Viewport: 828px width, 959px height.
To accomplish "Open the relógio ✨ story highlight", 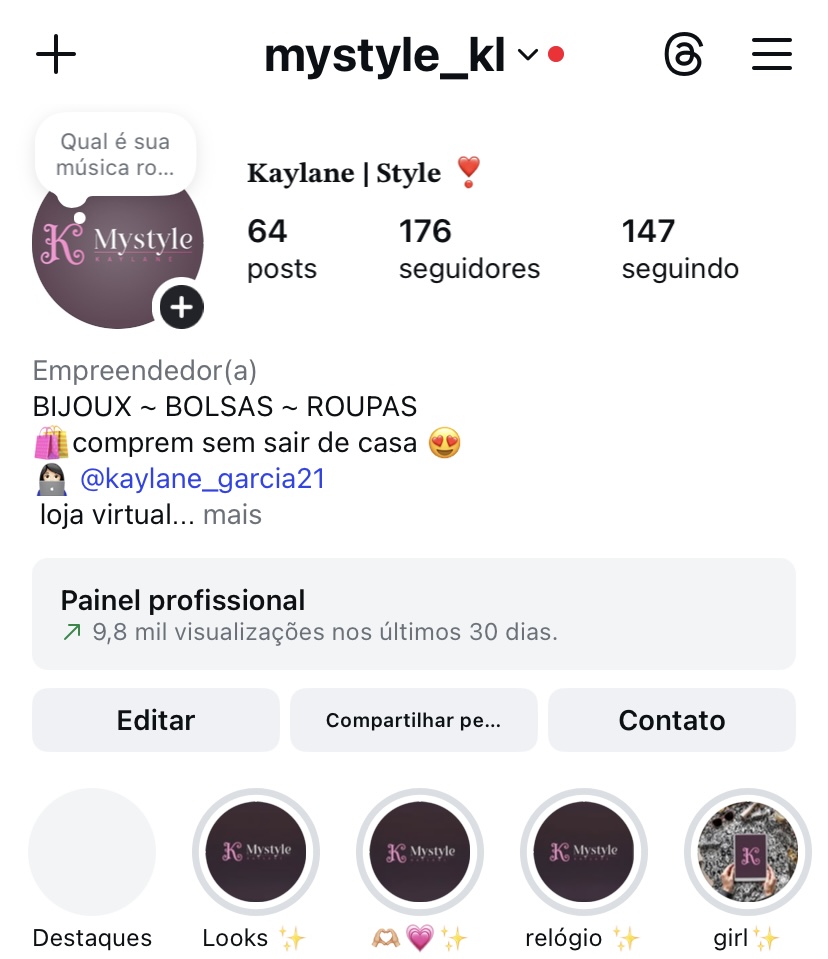I will tap(584, 852).
